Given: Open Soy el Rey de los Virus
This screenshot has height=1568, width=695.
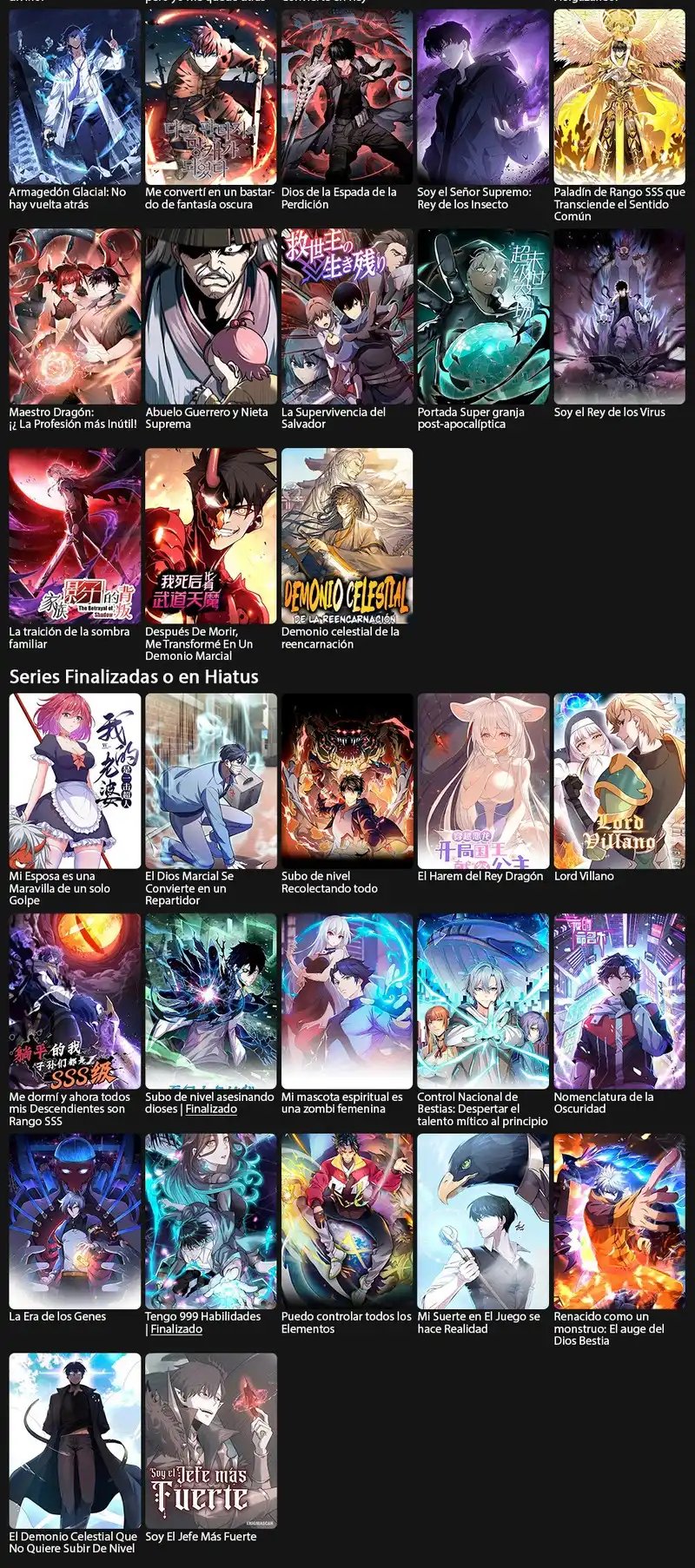Looking at the screenshot, I should tap(619, 316).
